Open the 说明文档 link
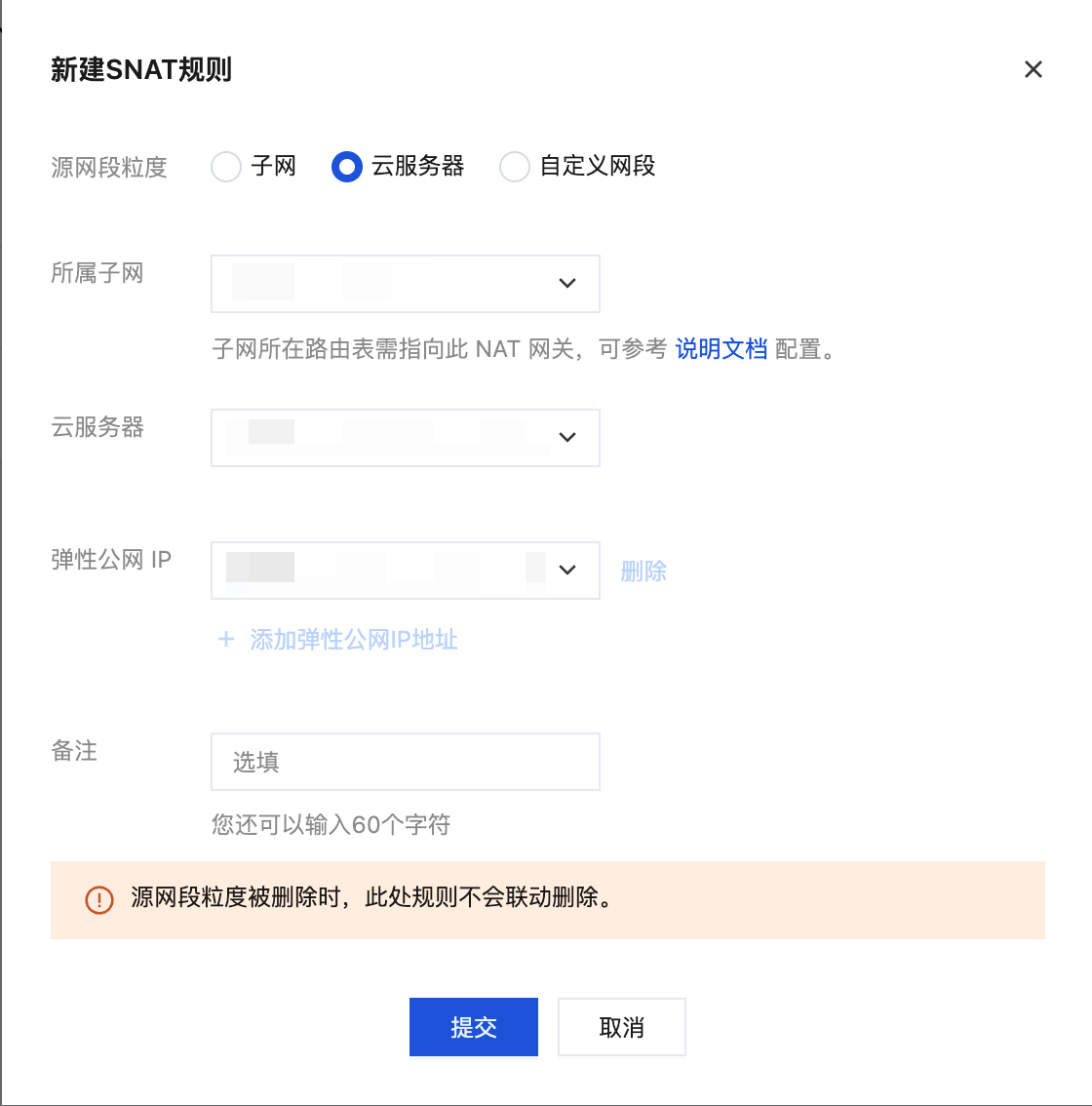 pyautogui.click(x=721, y=349)
